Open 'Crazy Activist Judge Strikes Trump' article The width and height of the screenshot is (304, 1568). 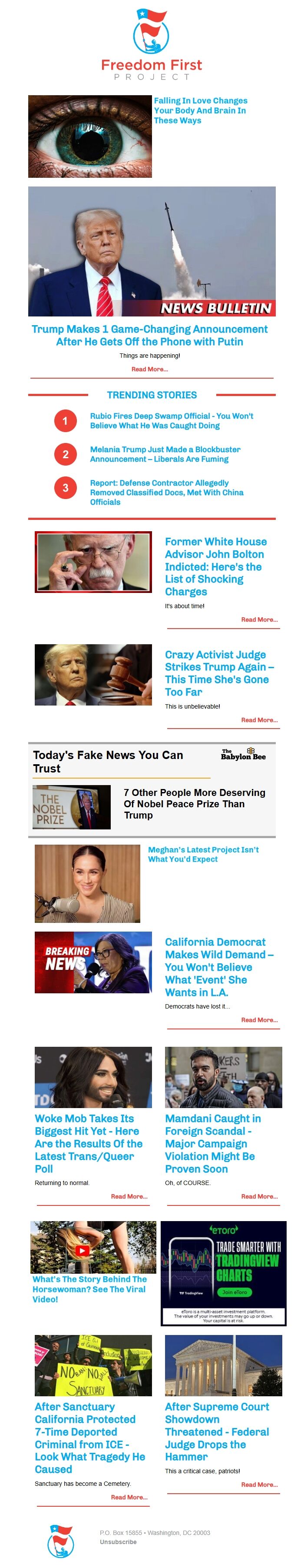[x=219, y=673]
